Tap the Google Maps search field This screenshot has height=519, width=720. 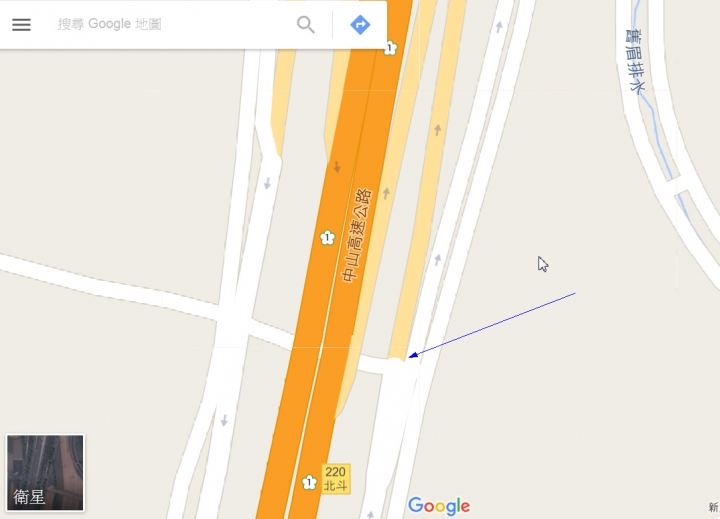(170, 25)
